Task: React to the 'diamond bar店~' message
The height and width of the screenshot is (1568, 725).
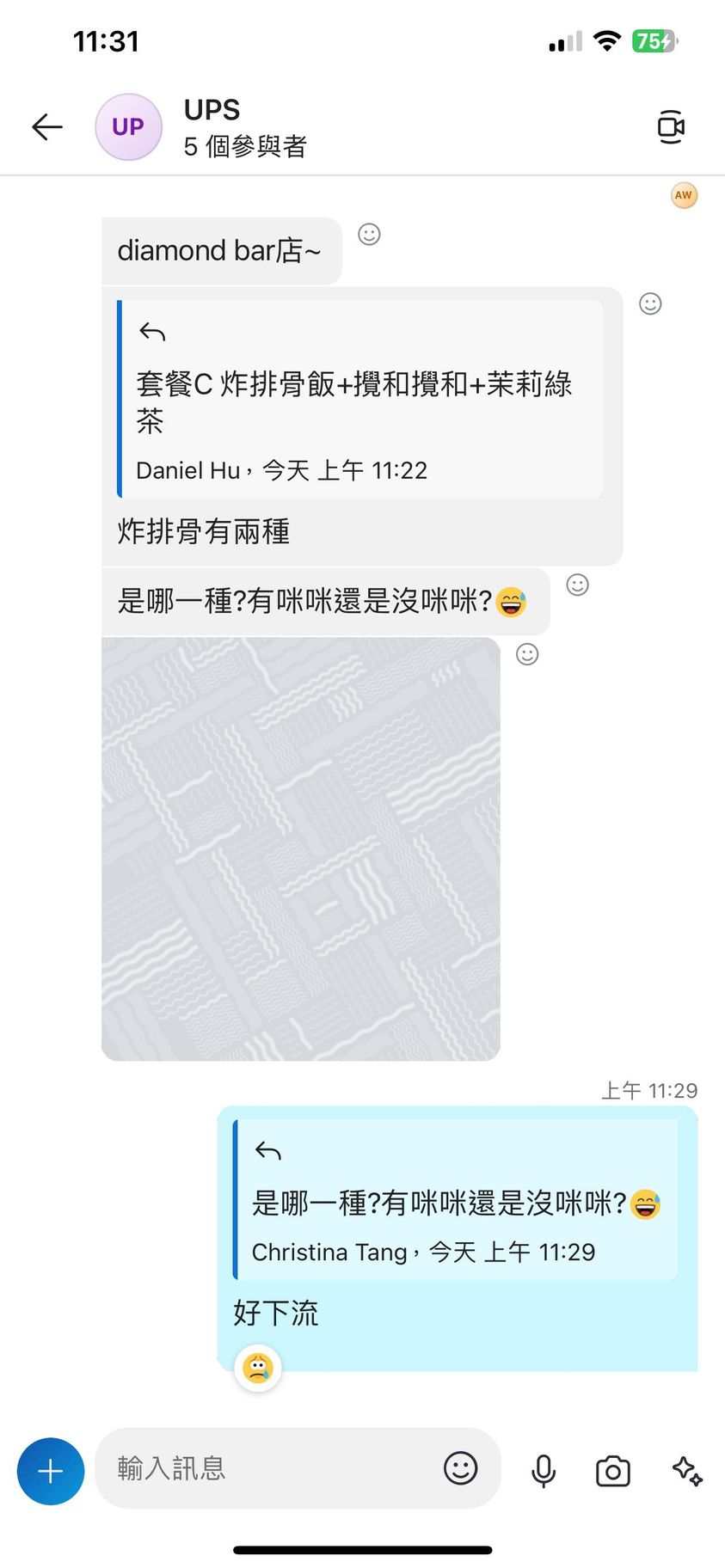Action: pyautogui.click(x=369, y=235)
